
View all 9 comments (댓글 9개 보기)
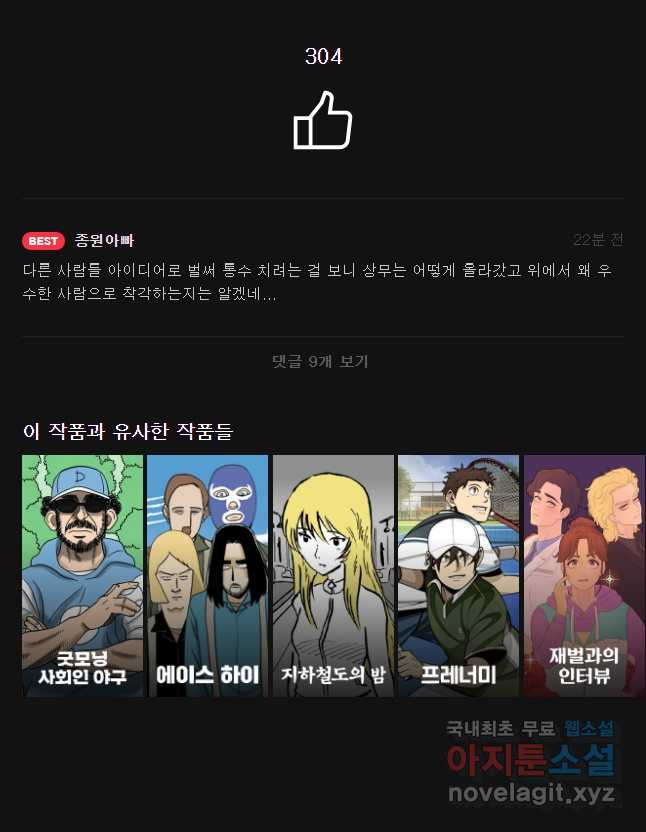[320, 361]
